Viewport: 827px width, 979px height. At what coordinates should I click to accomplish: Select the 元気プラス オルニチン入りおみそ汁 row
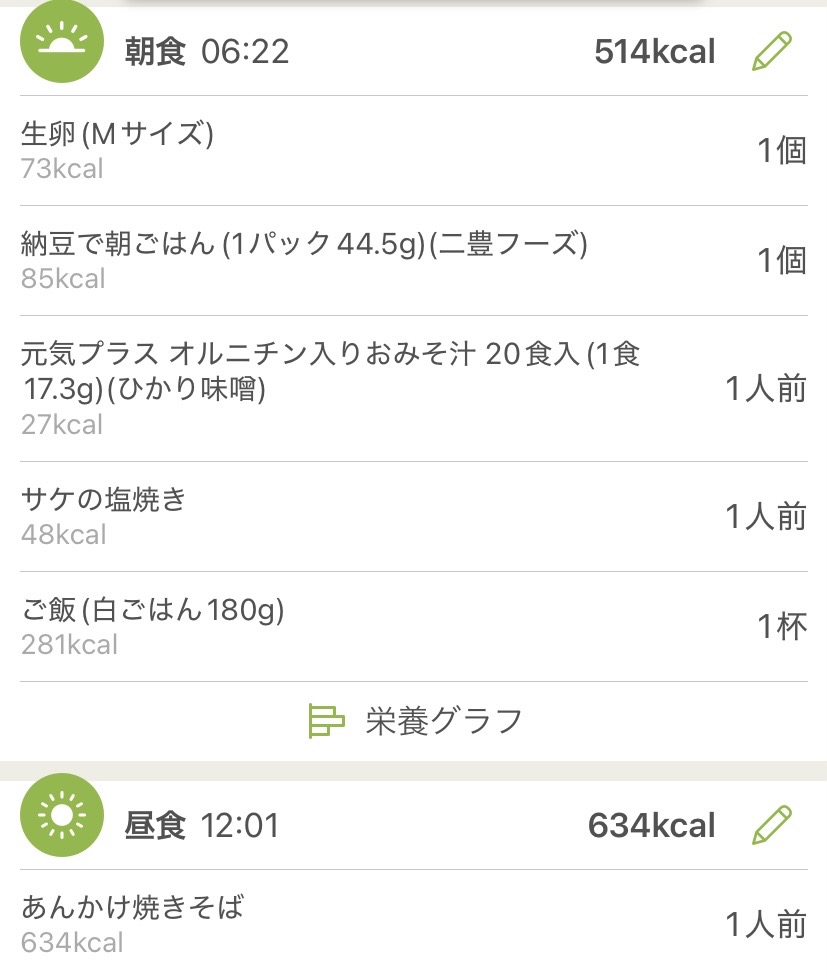coord(413,388)
